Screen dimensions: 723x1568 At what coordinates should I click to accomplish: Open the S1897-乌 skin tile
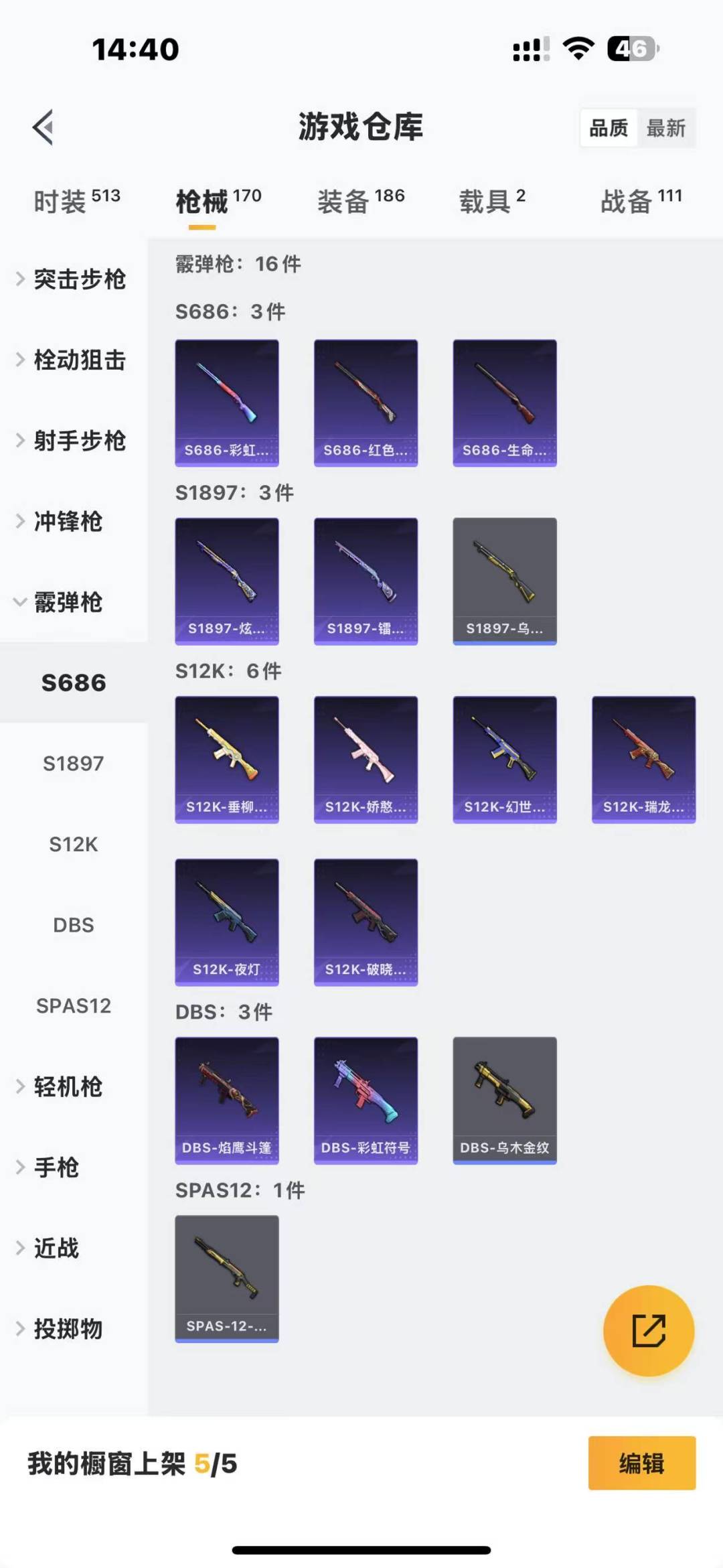point(505,581)
